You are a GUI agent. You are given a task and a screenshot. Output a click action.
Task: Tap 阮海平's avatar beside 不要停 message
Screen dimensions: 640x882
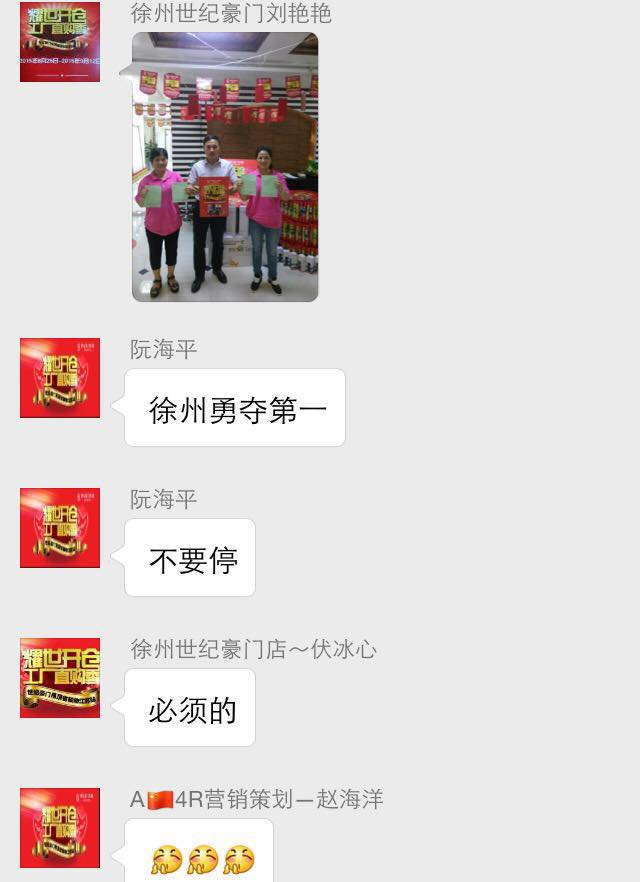(x=60, y=528)
